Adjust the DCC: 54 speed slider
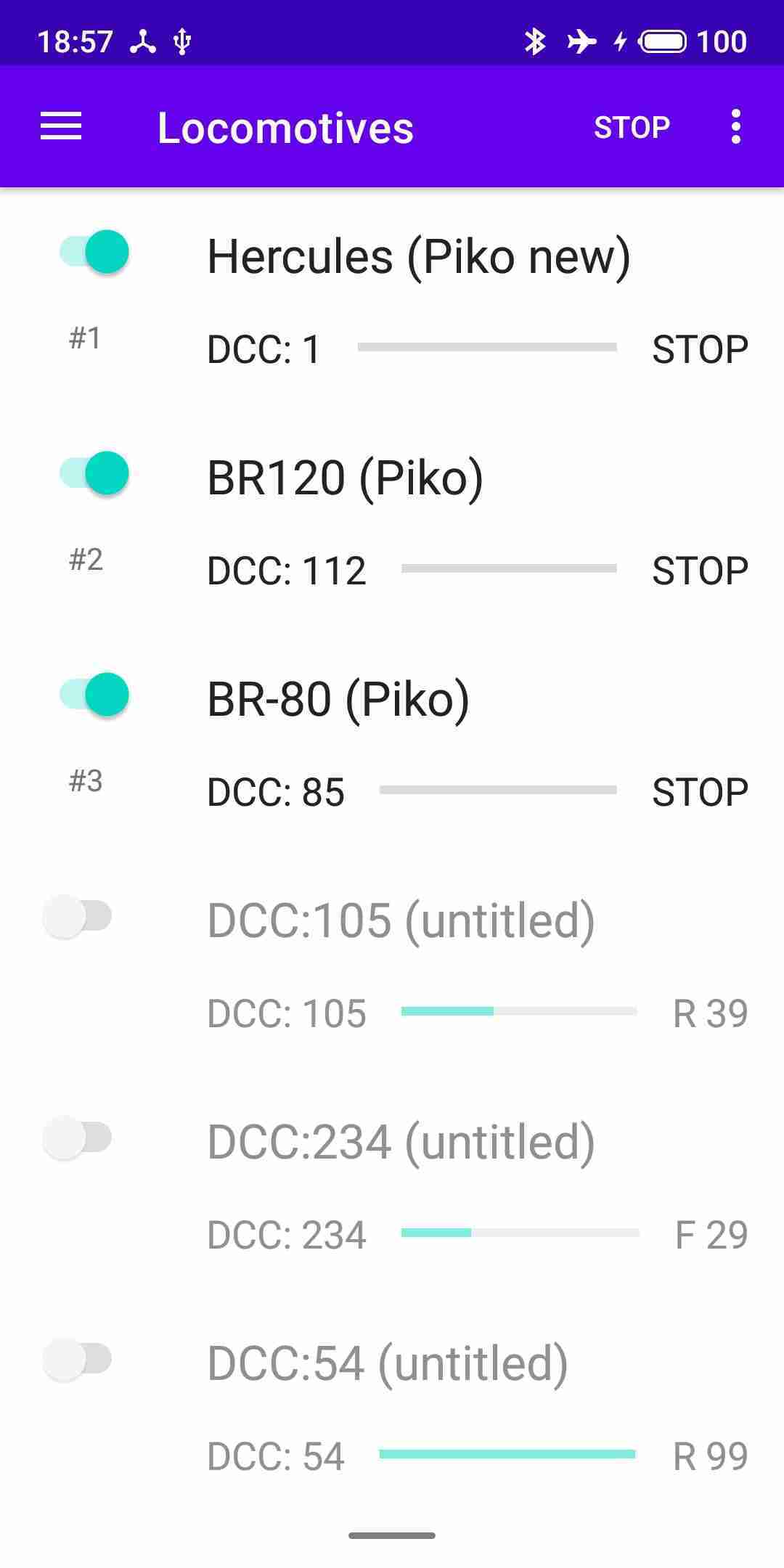Image resolution: width=784 pixels, height=1568 pixels. [x=508, y=1455]
